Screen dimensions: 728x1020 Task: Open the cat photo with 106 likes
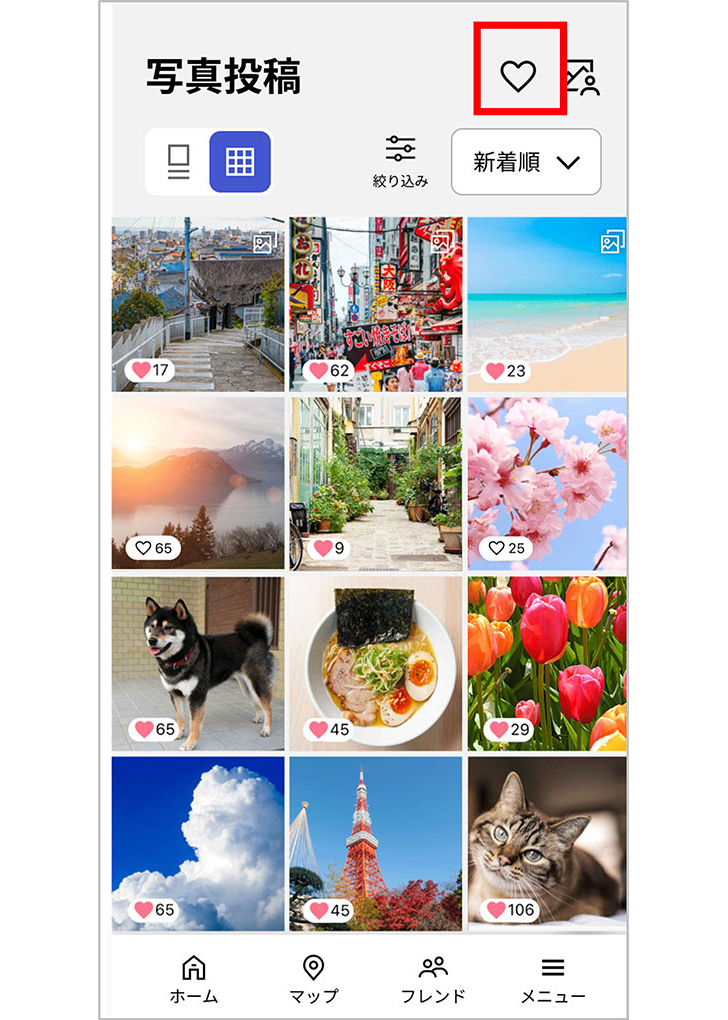click(x=547, y=843)
